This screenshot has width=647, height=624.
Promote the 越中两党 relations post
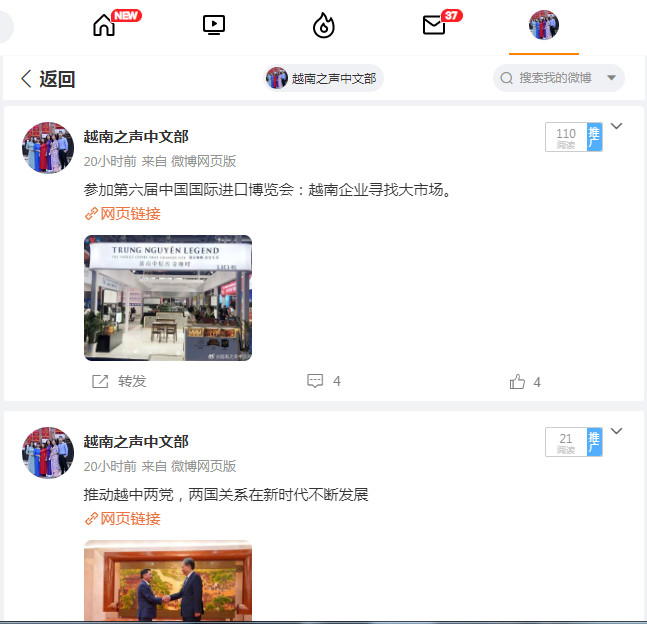point(595,442)
